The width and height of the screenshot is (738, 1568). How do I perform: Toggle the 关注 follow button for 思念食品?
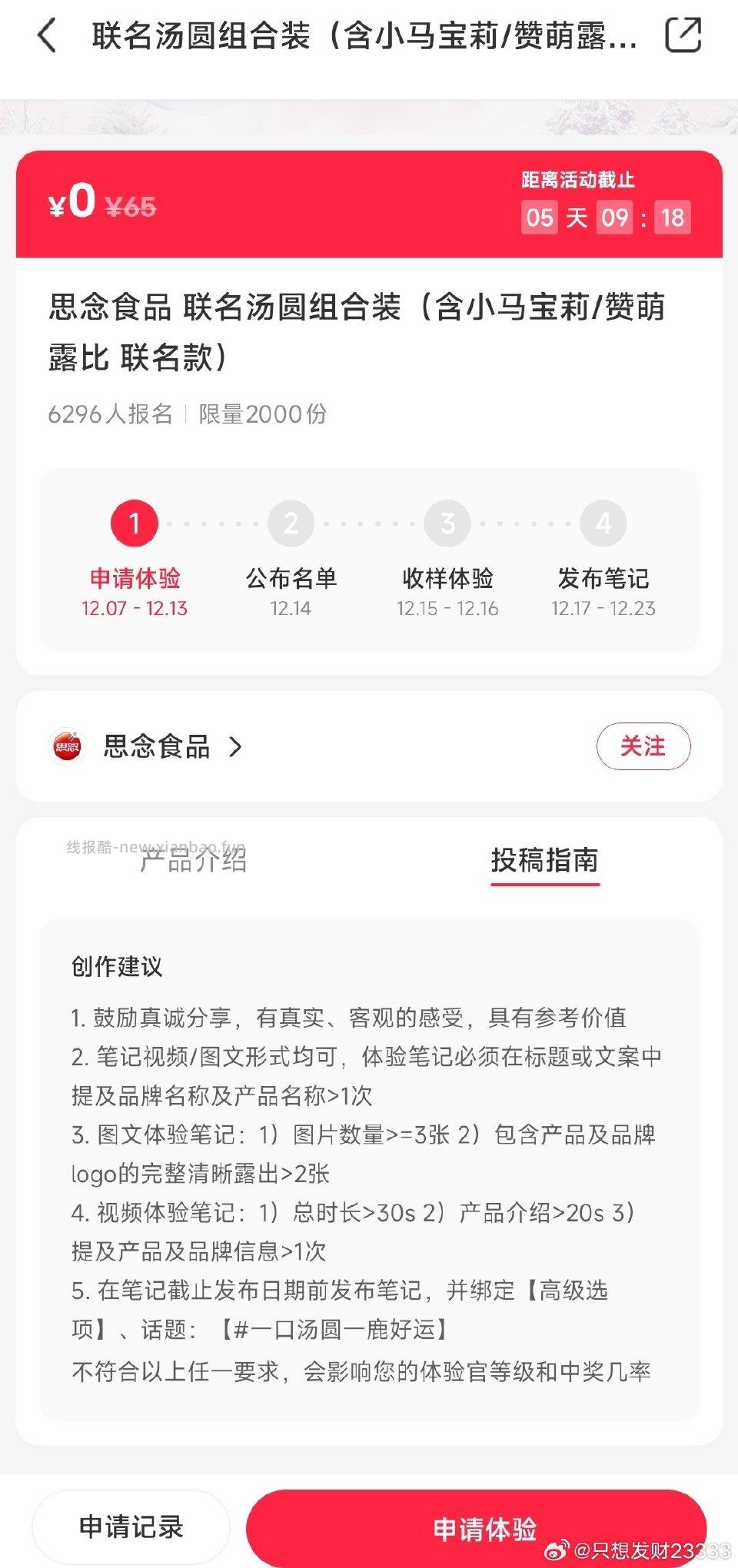[644, 746]
